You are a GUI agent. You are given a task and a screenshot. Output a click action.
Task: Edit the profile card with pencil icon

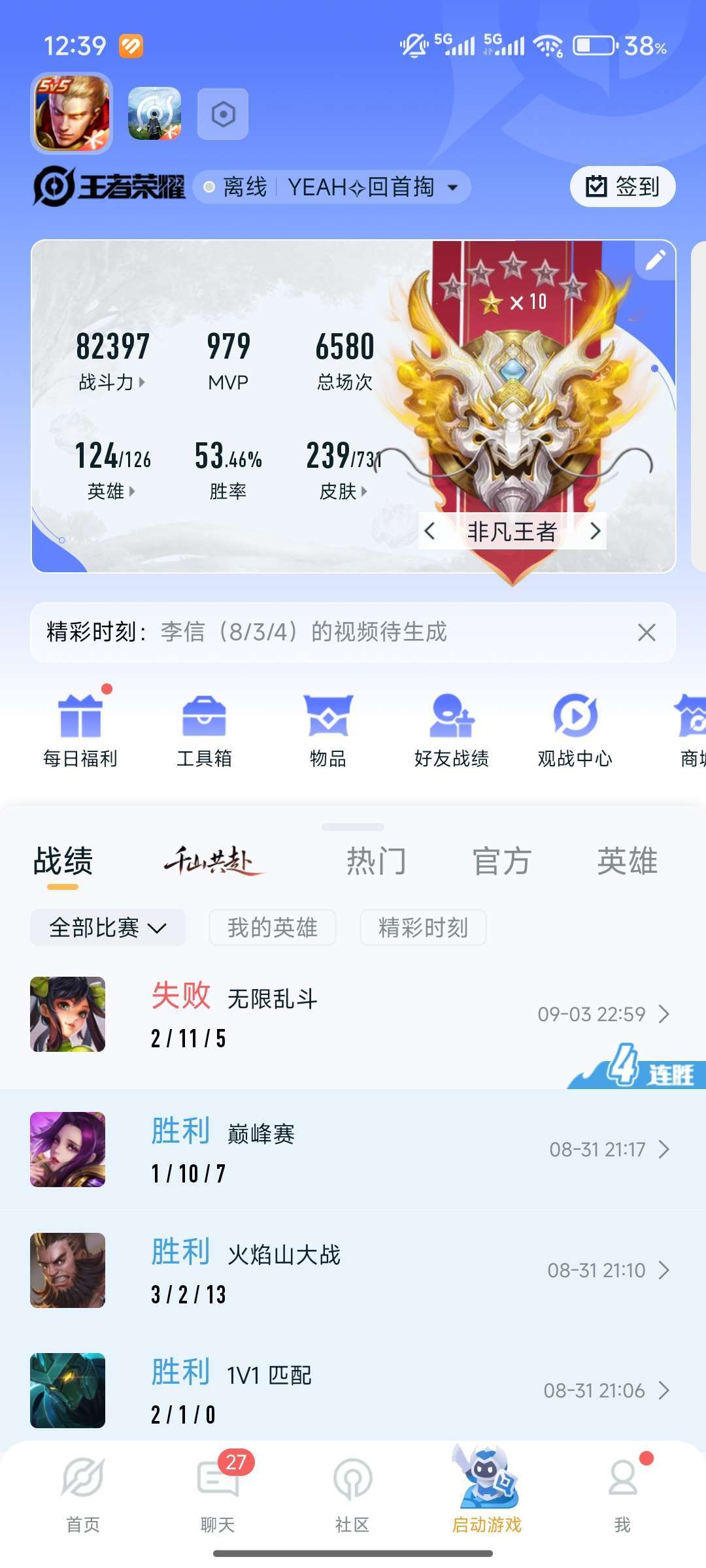tap(655, 260)
